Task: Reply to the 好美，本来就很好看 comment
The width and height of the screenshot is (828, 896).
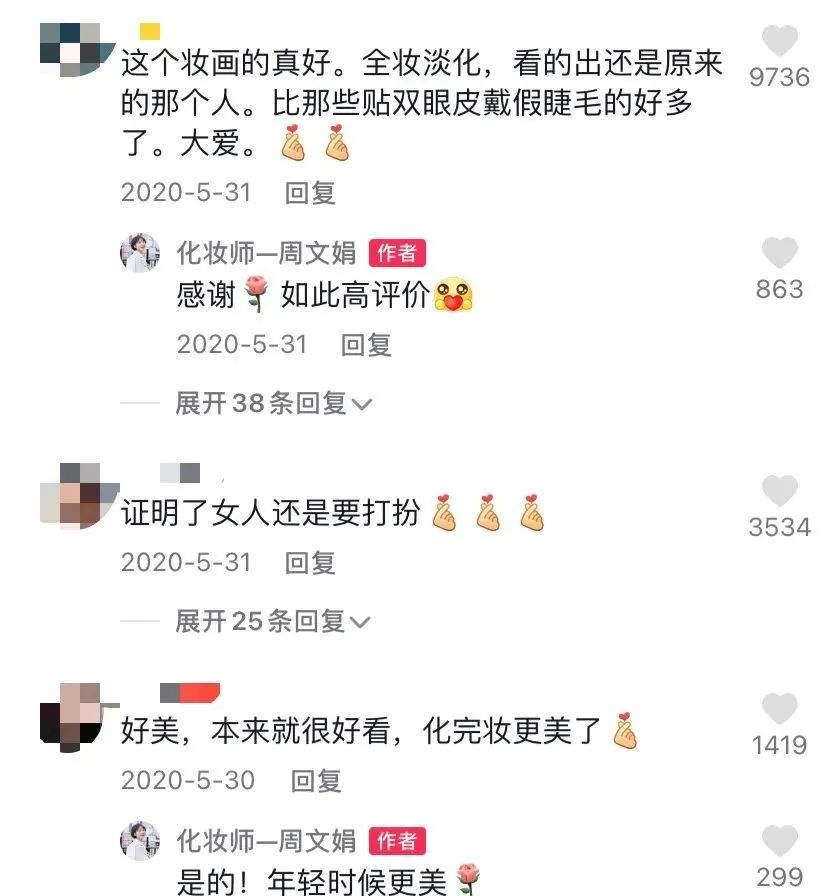Action: tap(316, 781)
